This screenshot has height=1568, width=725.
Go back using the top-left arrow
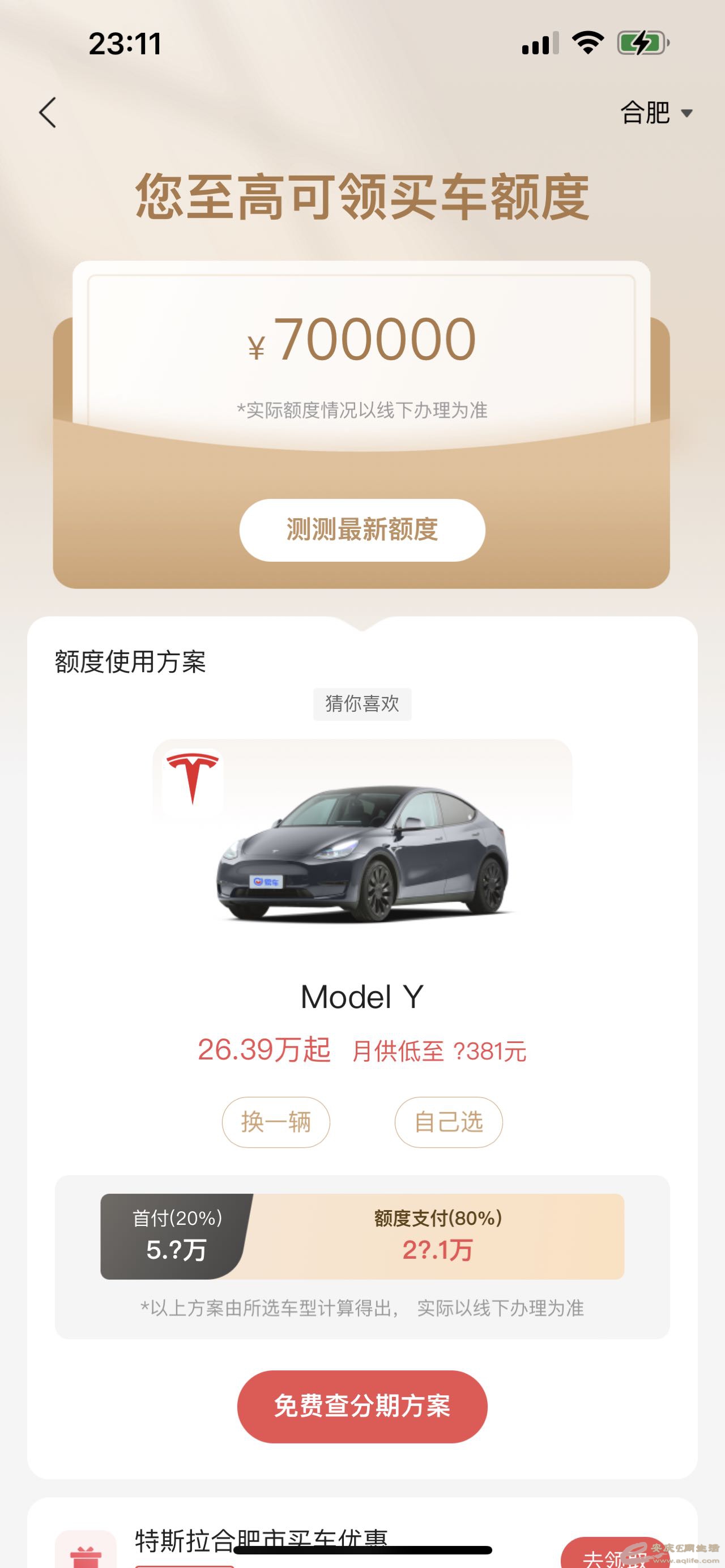pos(48,113)
